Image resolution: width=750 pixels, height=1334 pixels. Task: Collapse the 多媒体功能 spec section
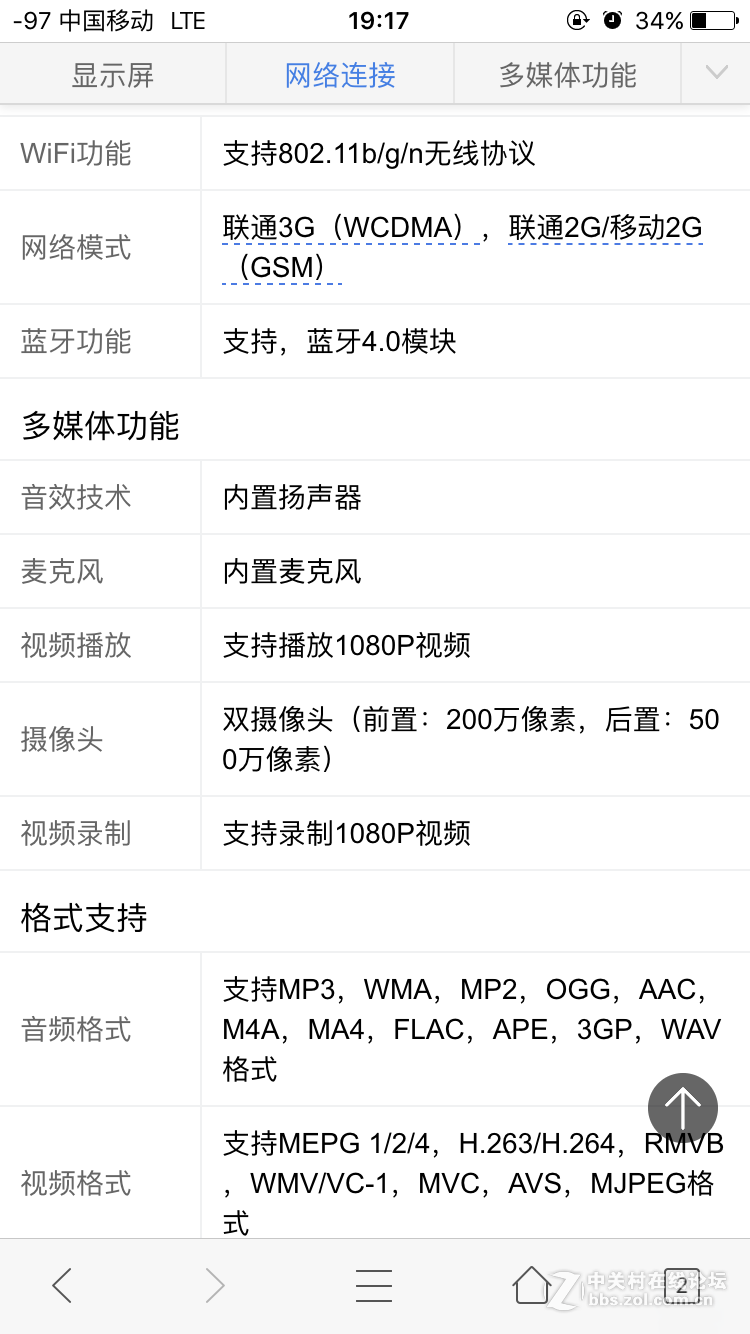tap(102, 426)
